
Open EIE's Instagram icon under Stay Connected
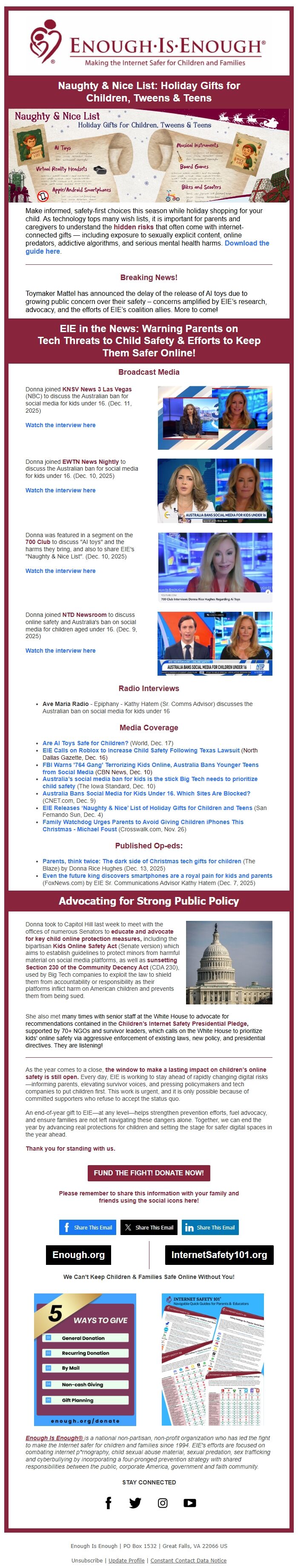tap(162, 1503)
